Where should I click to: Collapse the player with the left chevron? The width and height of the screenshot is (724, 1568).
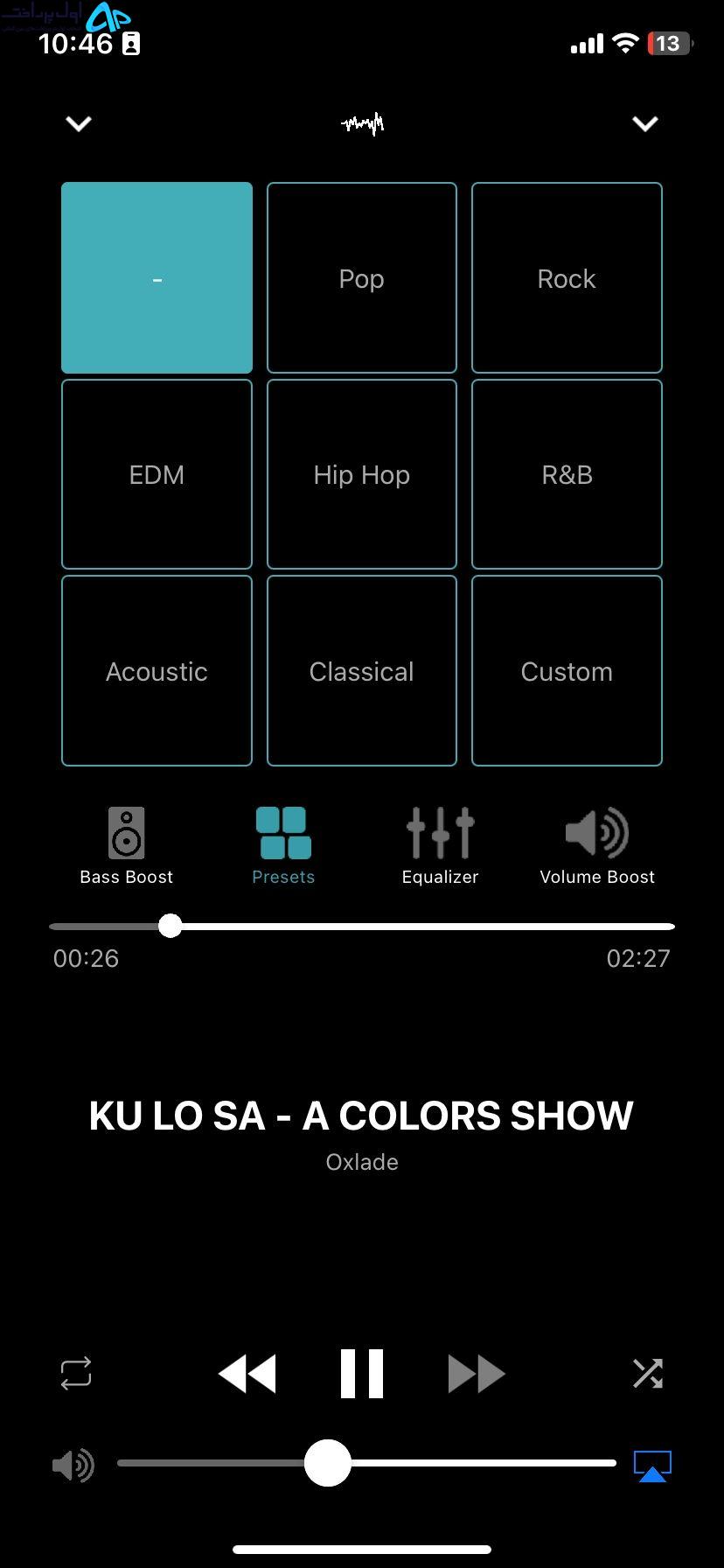[79, 123]
